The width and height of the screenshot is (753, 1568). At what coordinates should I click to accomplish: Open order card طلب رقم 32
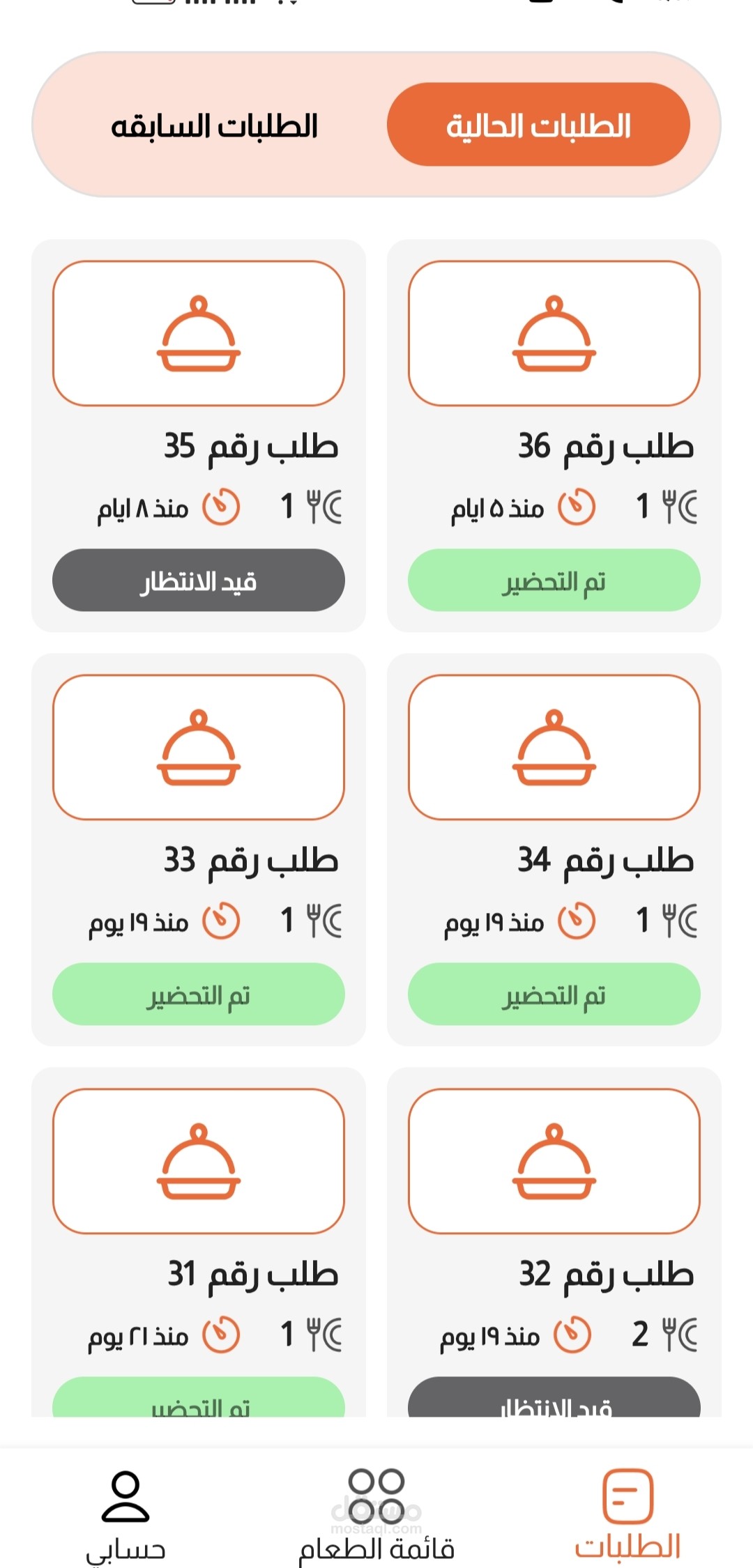pos(554,1242)
